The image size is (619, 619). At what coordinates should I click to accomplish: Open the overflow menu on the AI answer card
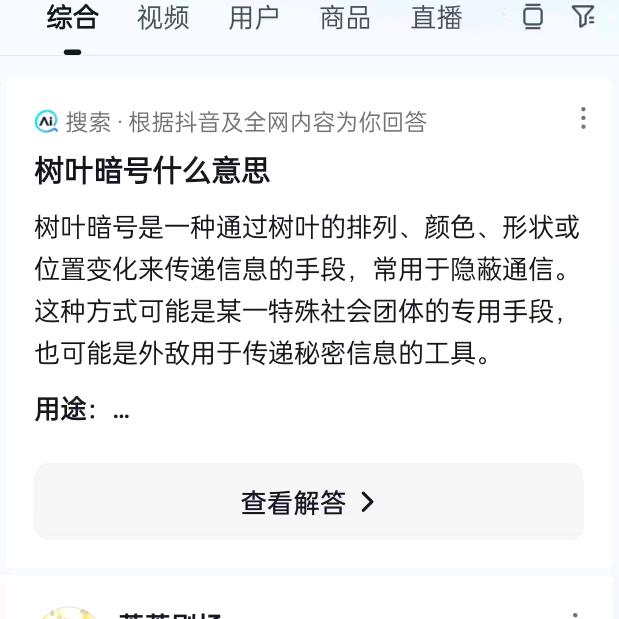click(x=583, y=119)
